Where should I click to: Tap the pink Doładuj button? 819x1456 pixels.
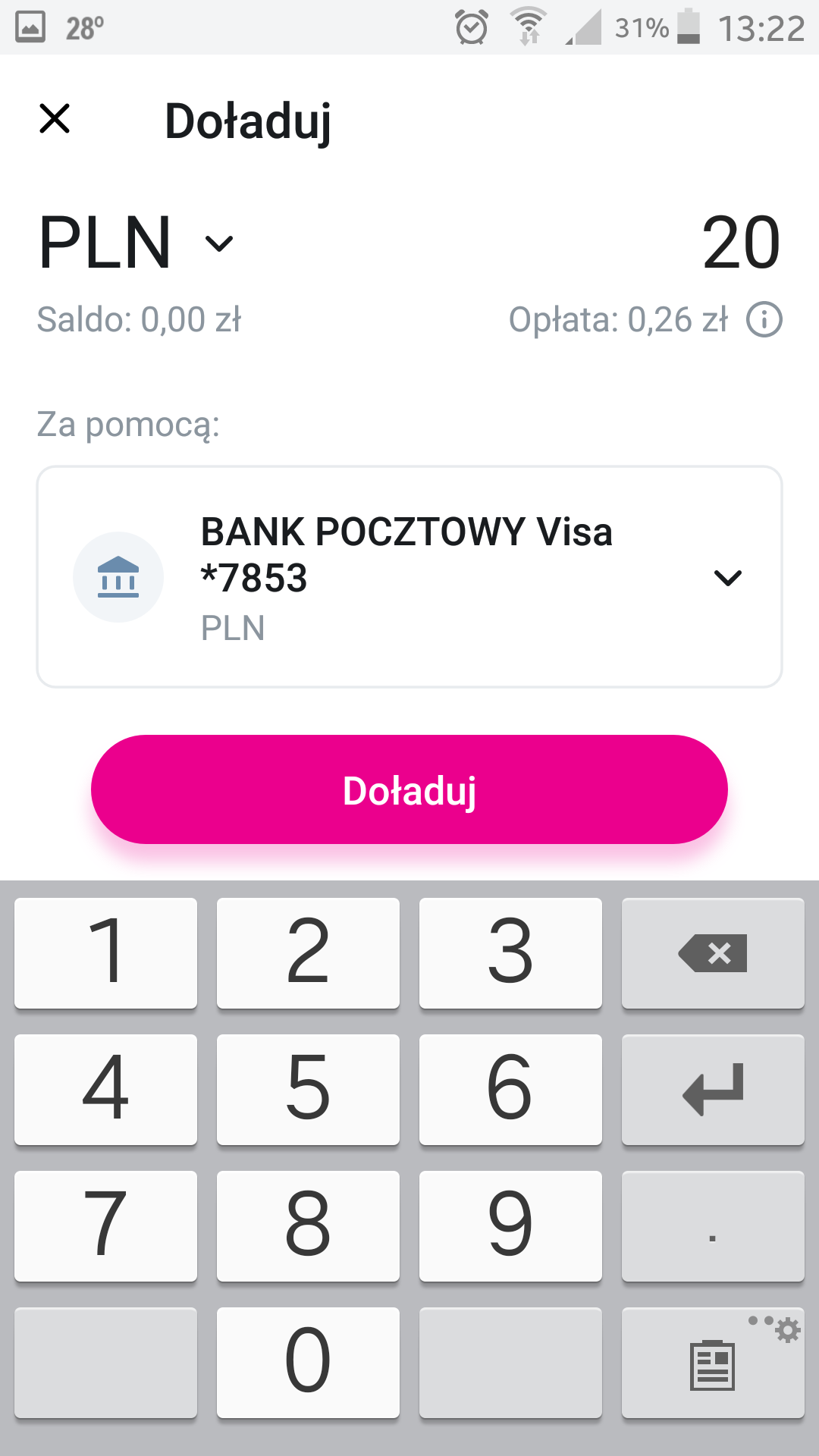click(409, 789)
